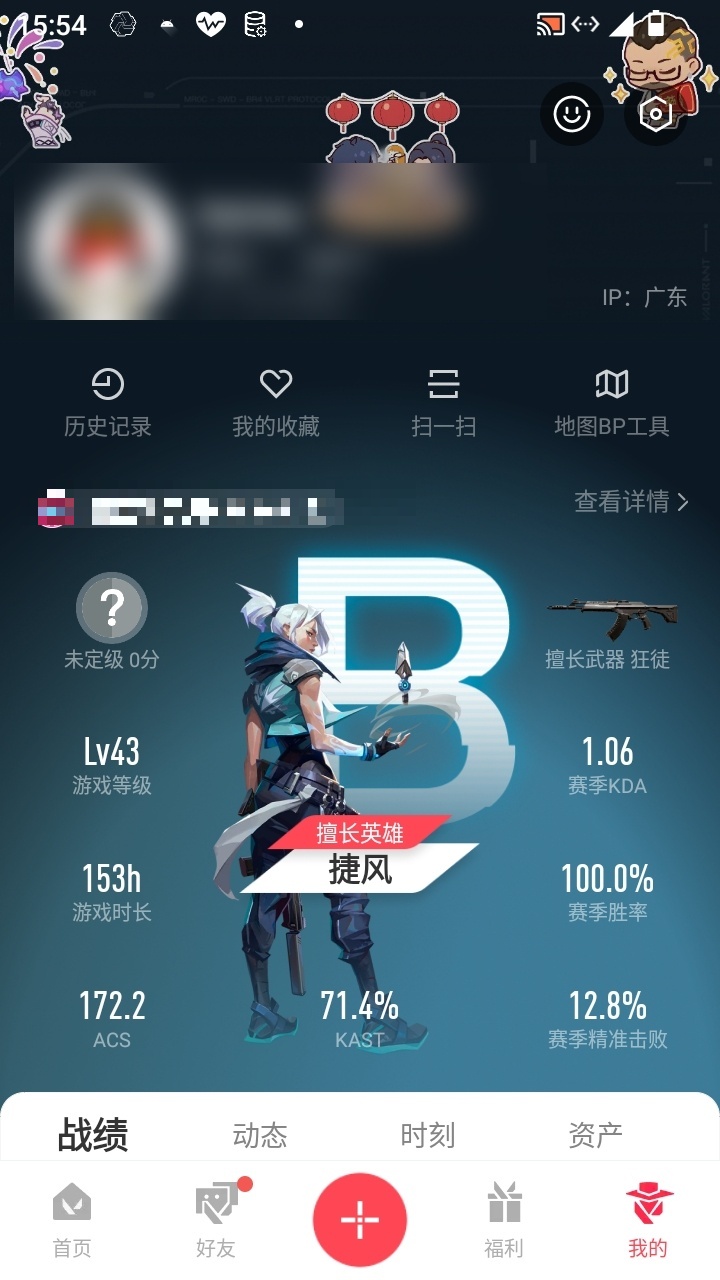Open 我的收藏 favorites
Screen dimensions: 720x1280
pos(276,403)
